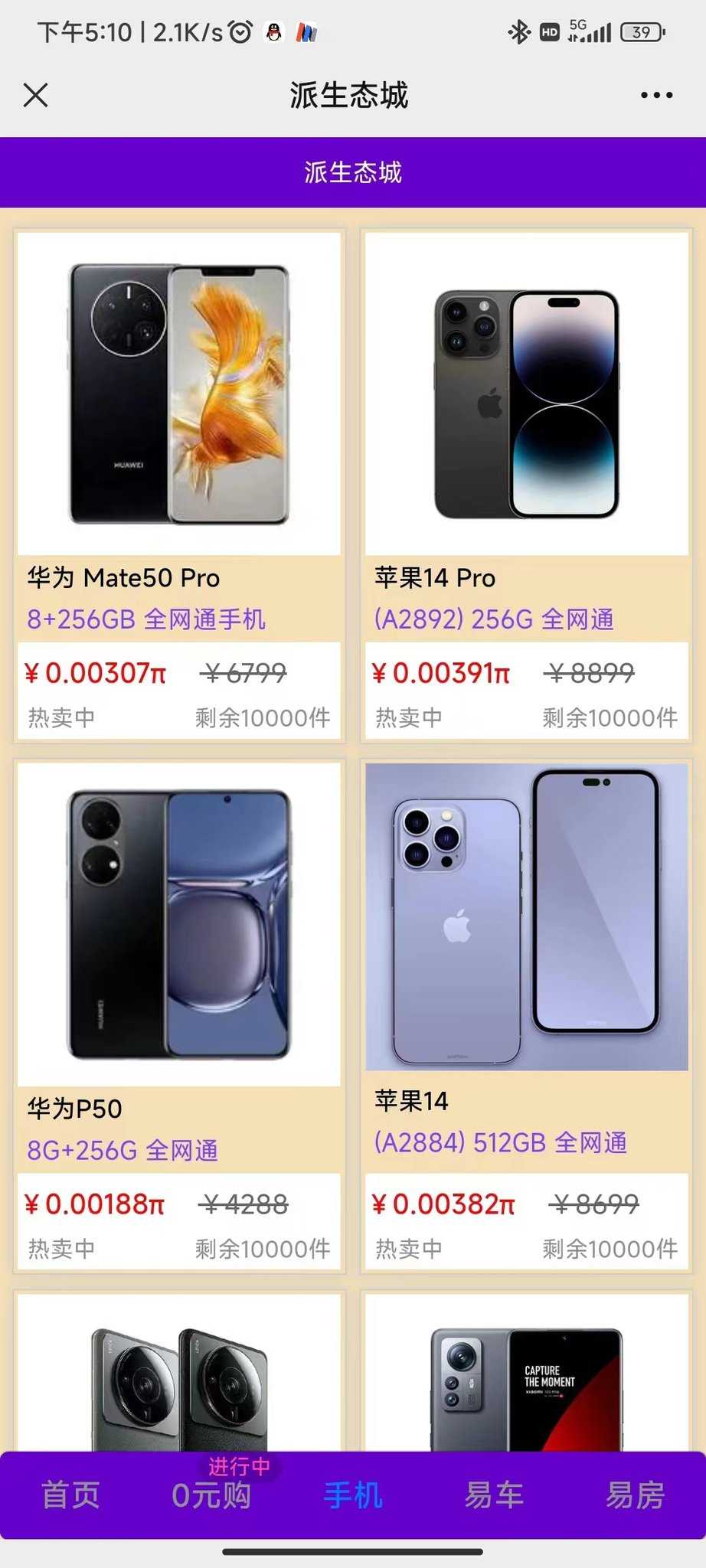
Task: Go to the 0元购 tab
Action: point(211,1494)
